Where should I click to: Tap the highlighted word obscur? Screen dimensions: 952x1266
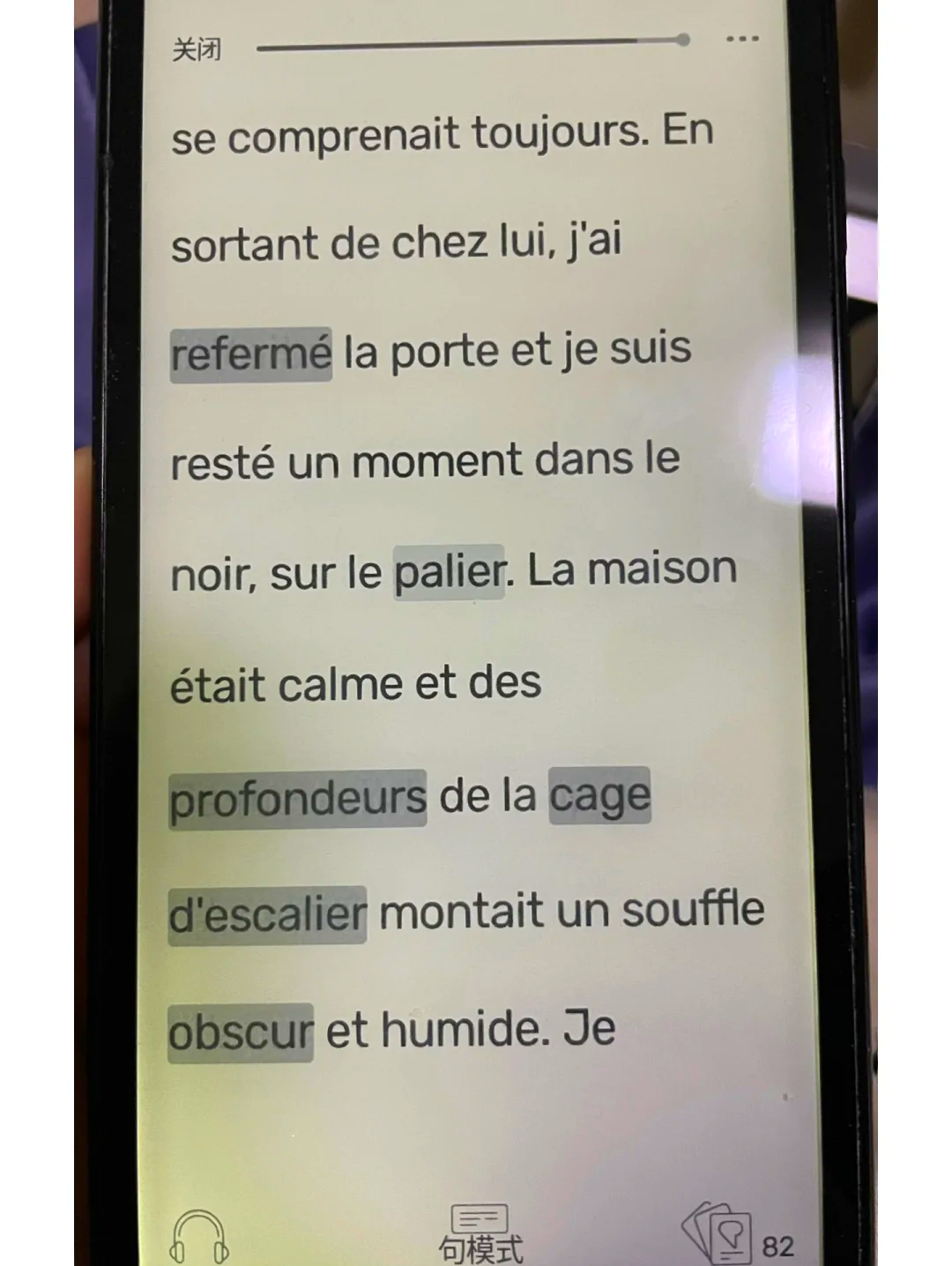coord(241,1032)
